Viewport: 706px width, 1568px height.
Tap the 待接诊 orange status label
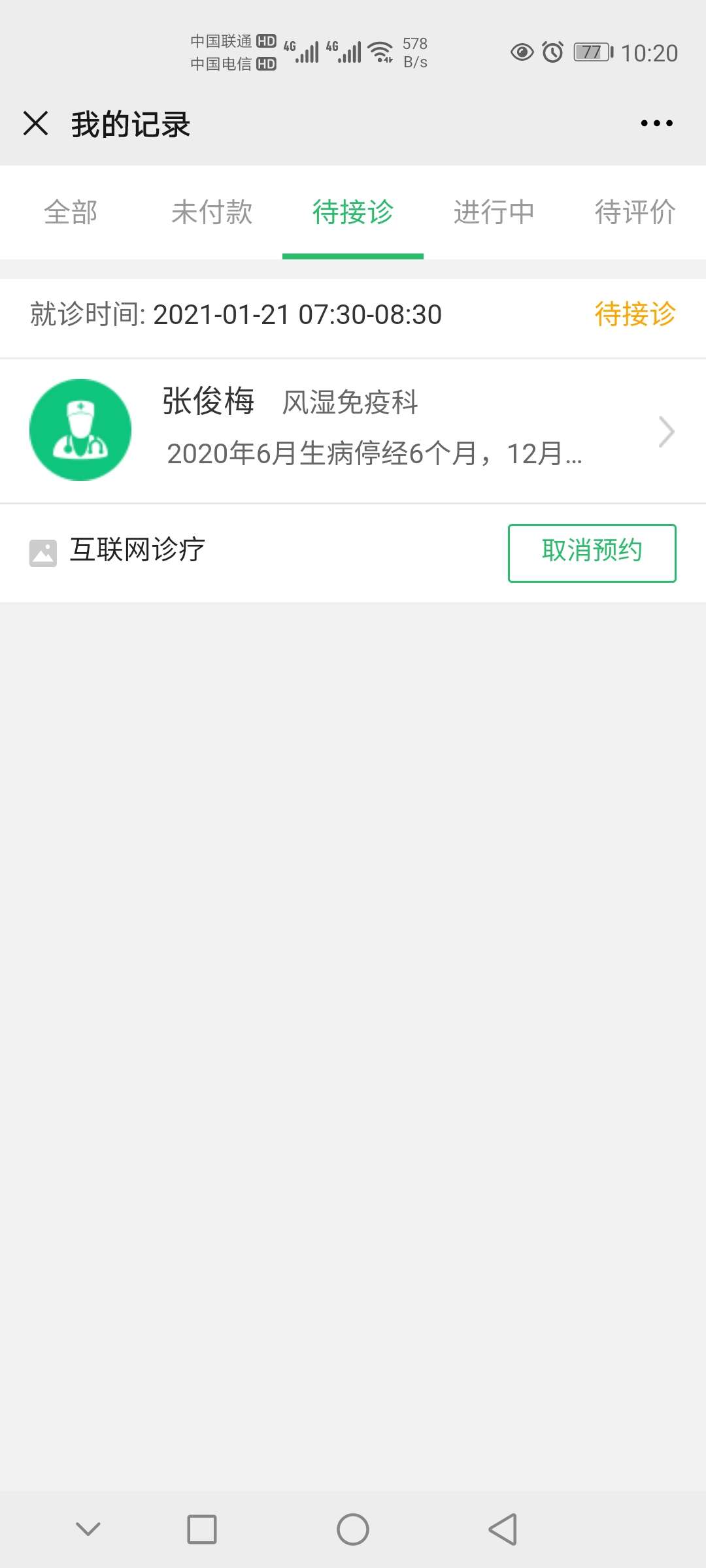tap(635, 316)
